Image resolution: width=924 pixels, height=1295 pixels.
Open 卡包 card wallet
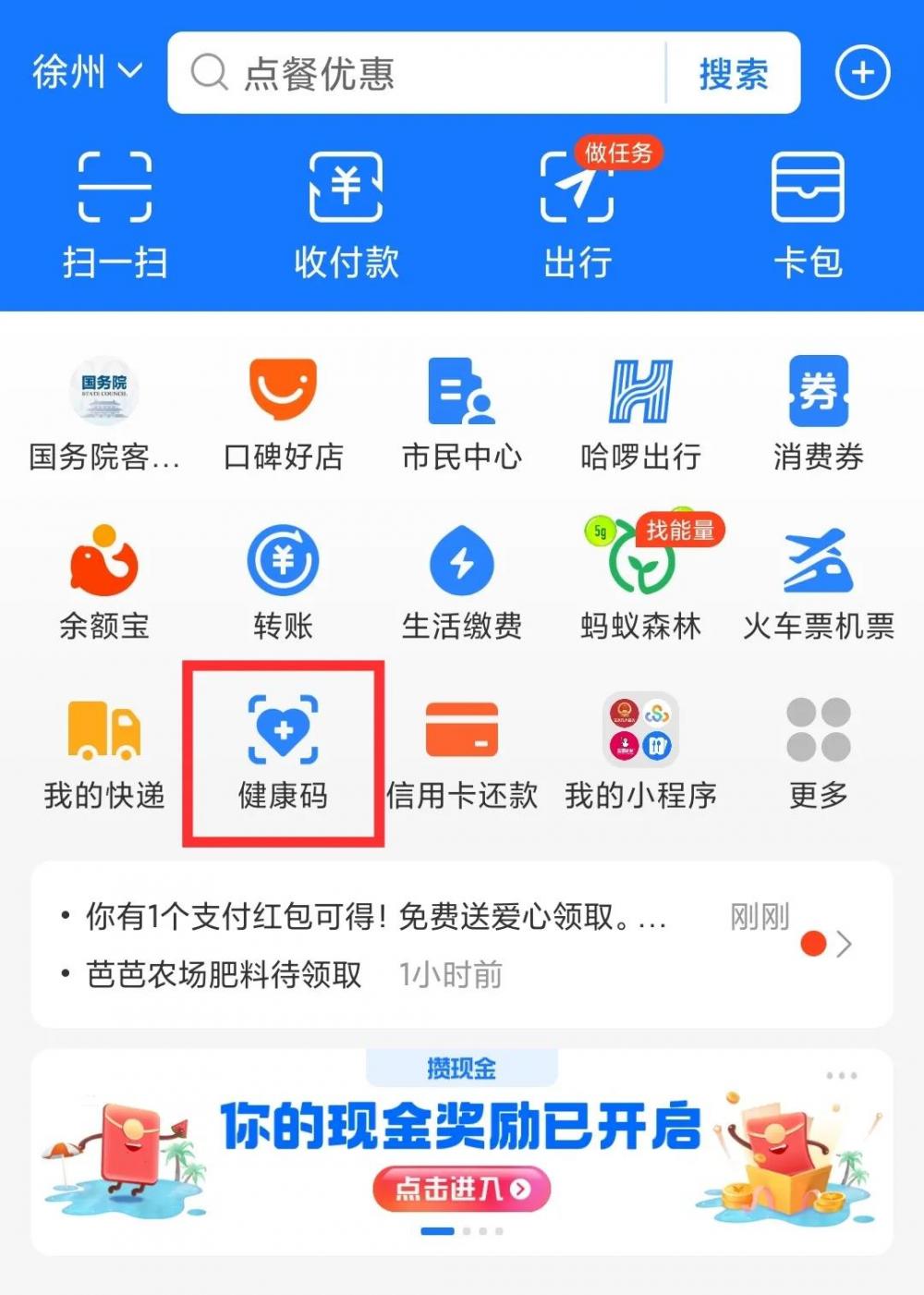[x=808, y=214]
